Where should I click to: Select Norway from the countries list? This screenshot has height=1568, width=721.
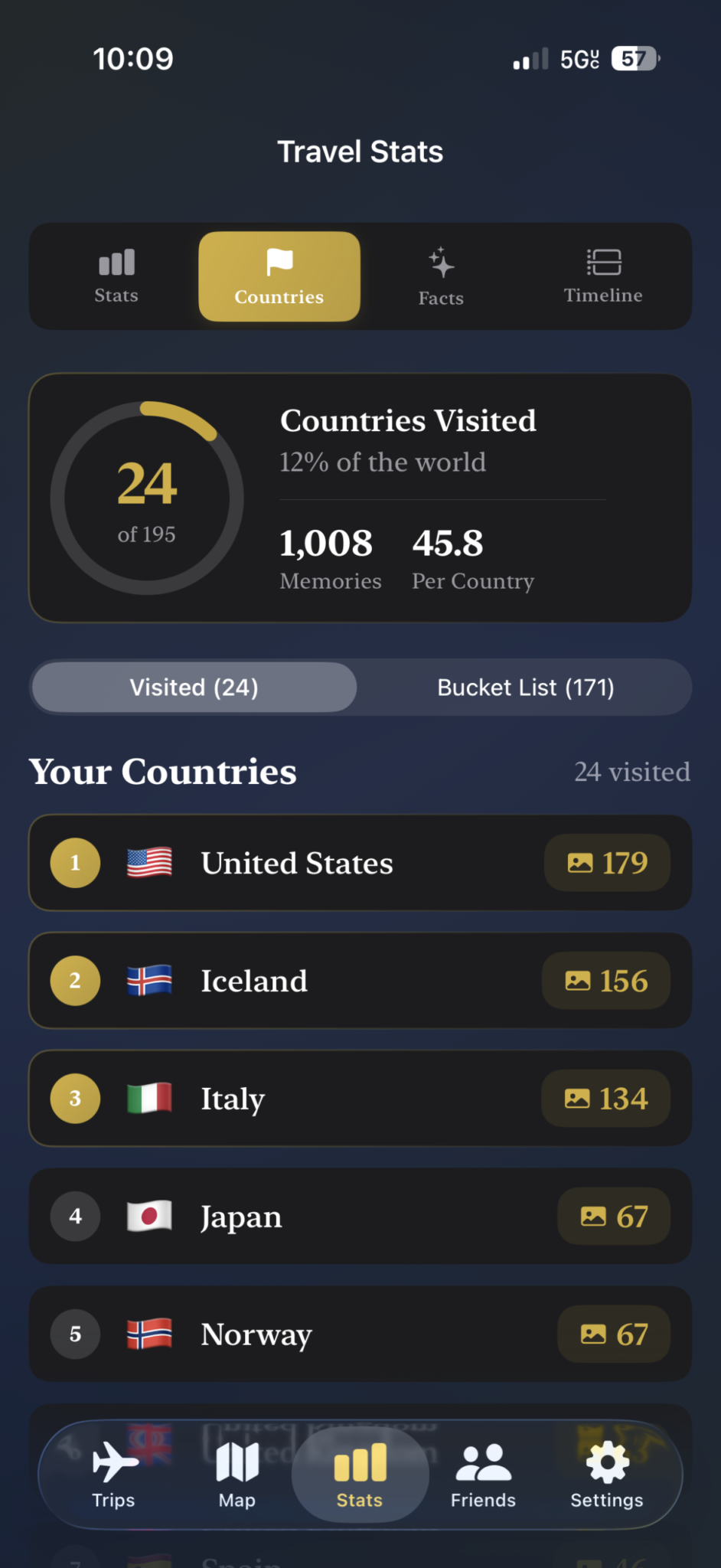point(360,1334)
